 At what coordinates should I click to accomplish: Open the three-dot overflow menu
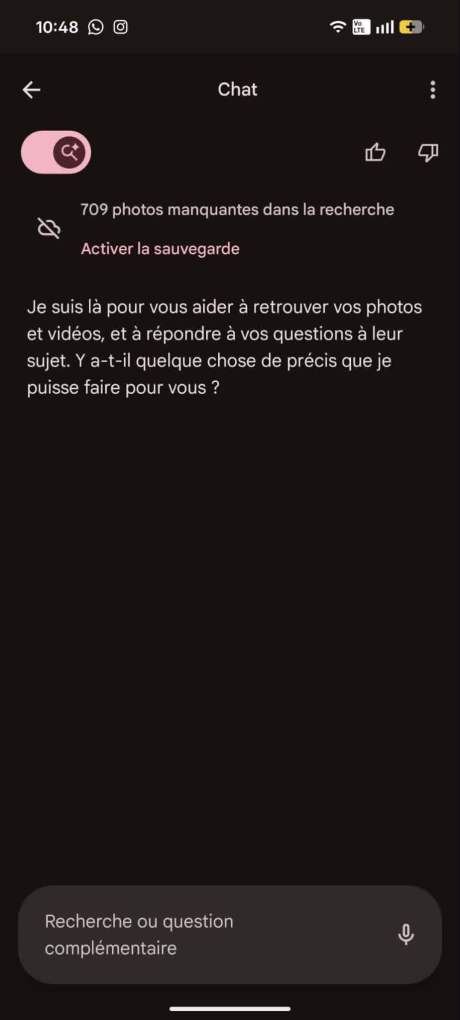pos(433,90)
